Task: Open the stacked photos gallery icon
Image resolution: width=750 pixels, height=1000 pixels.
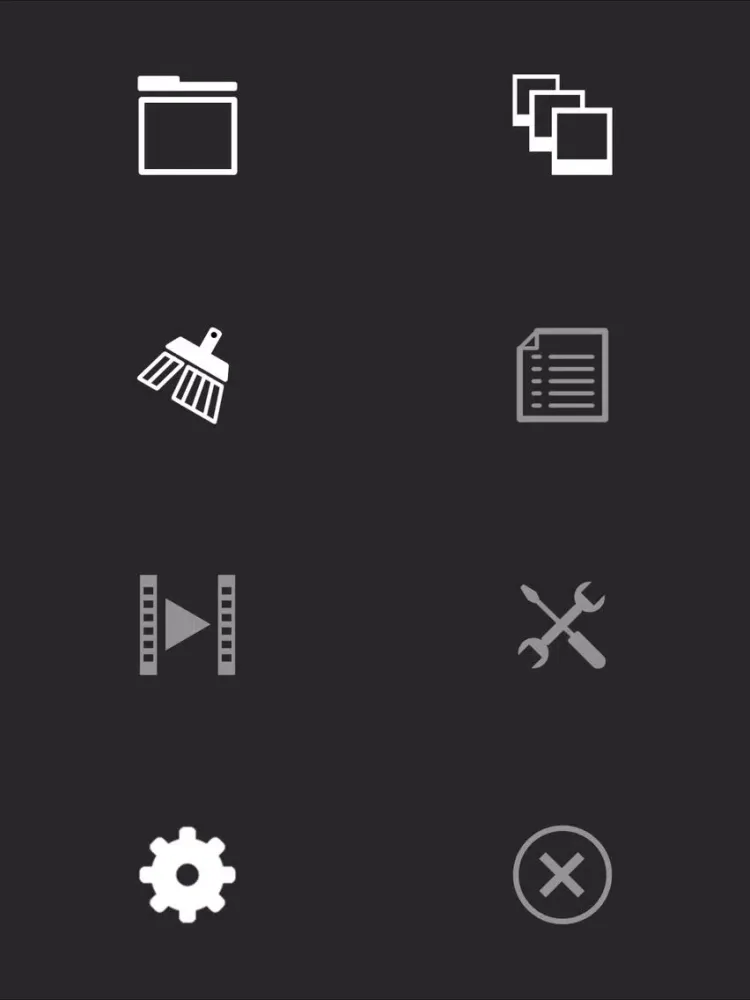Action: pyautogui.click(x=562, y=126)
